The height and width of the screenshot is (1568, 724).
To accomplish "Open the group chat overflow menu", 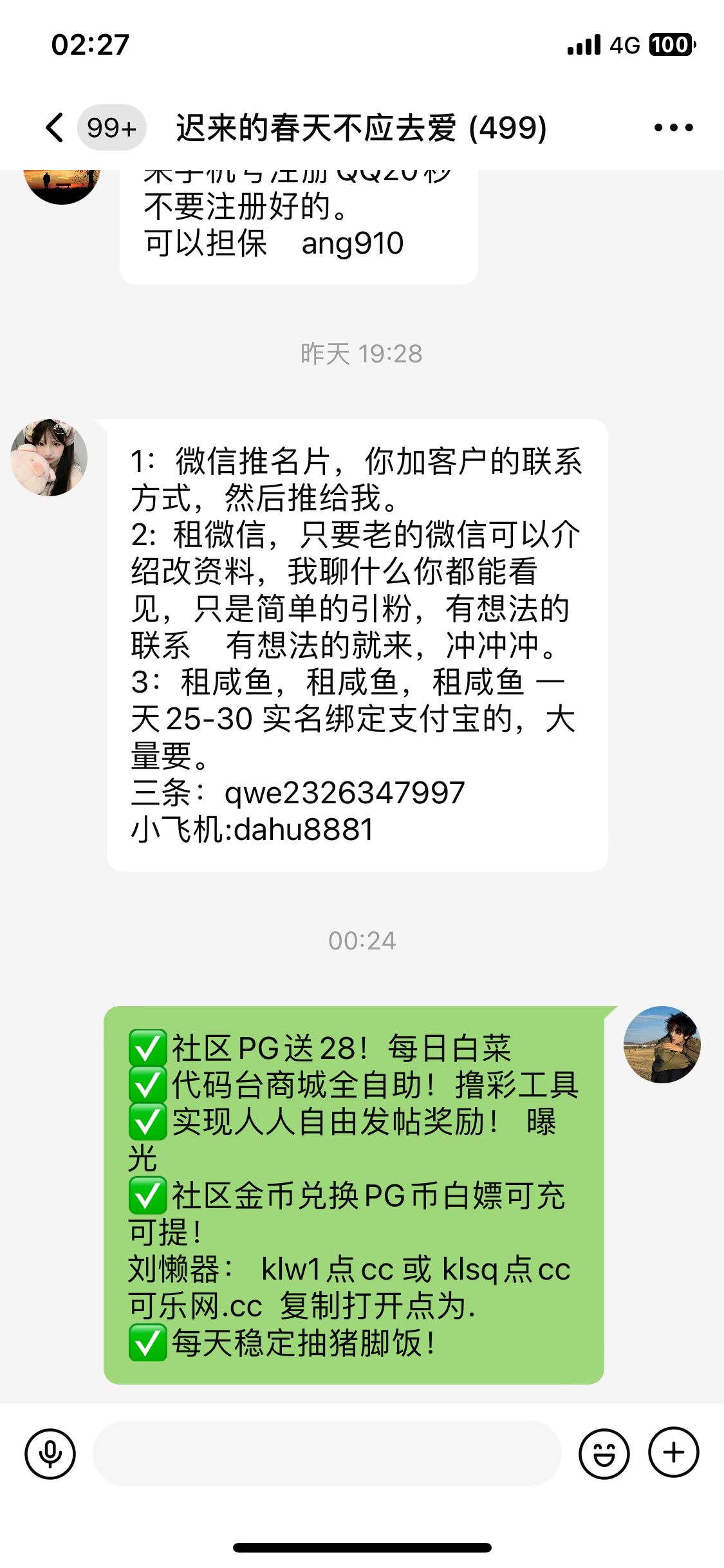I will pyautogui.click(x=673, y=127).
